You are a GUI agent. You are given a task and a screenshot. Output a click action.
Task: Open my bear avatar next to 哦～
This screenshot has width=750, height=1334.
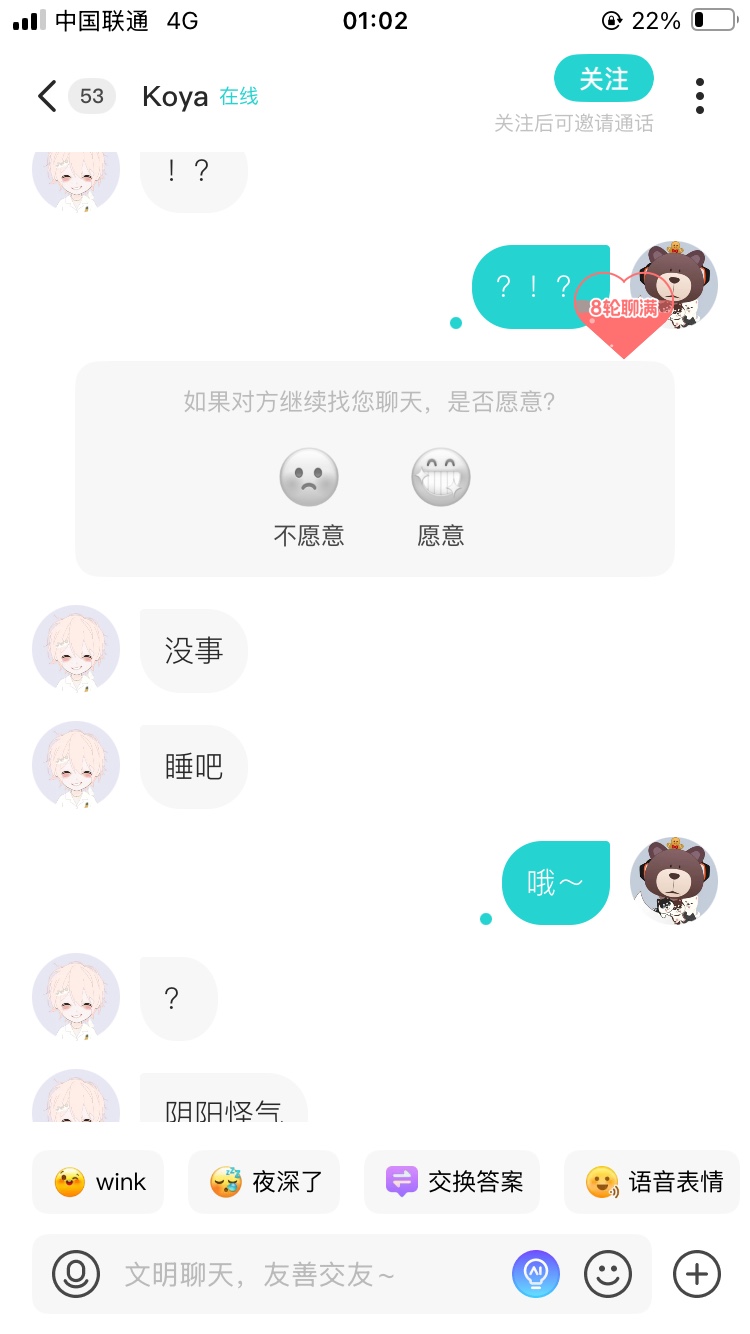click(x=674, y=881)
